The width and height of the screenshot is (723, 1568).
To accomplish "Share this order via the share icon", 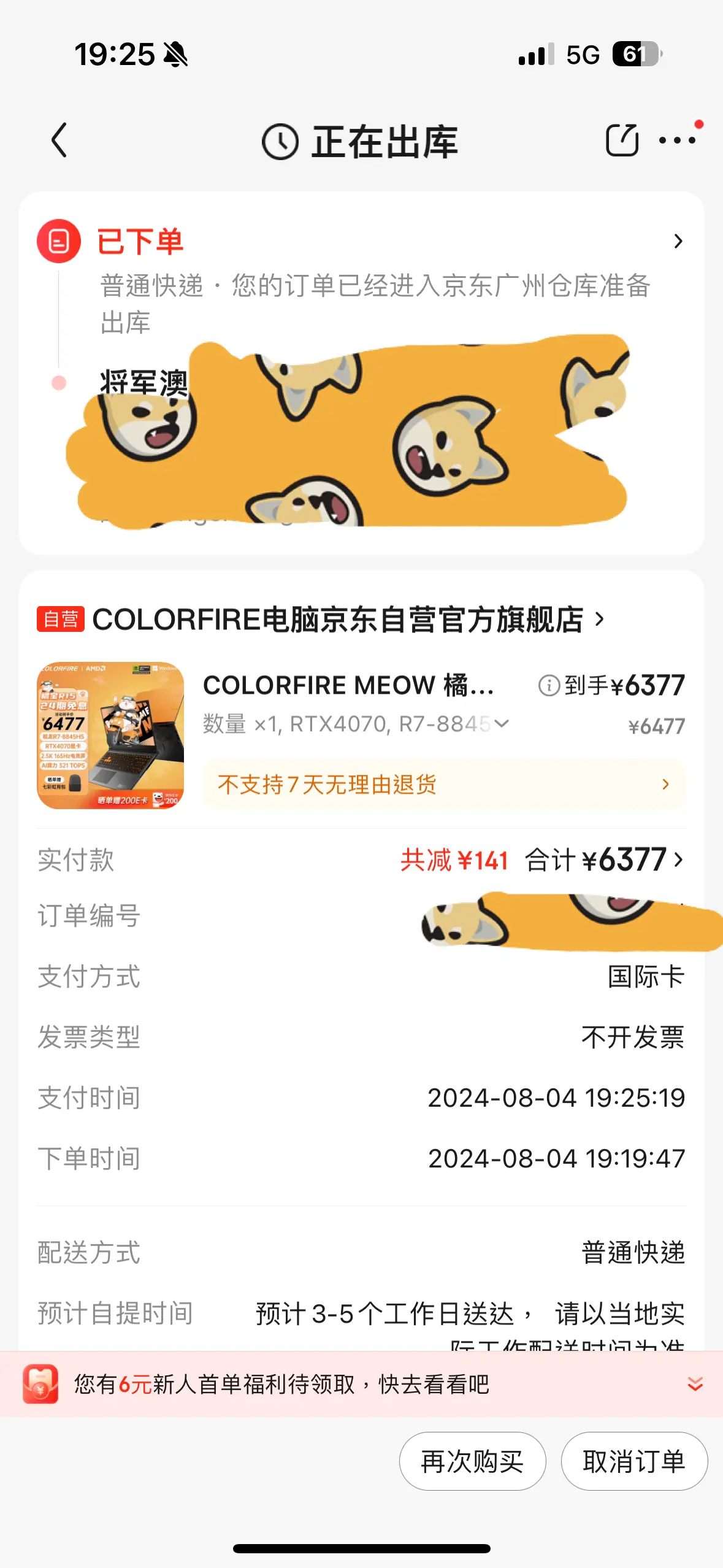I will (622, 140).
